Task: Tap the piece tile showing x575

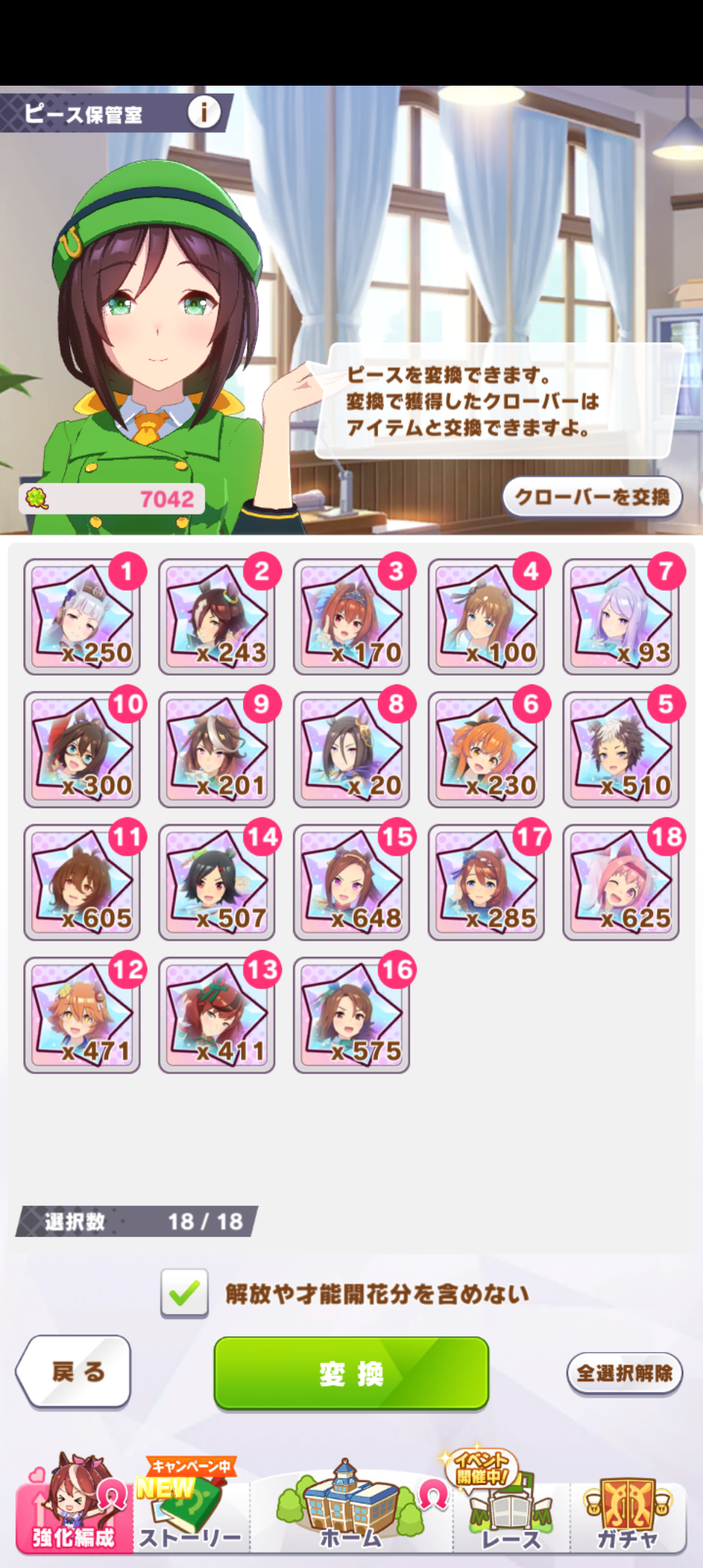Action: pos(351,1015)
